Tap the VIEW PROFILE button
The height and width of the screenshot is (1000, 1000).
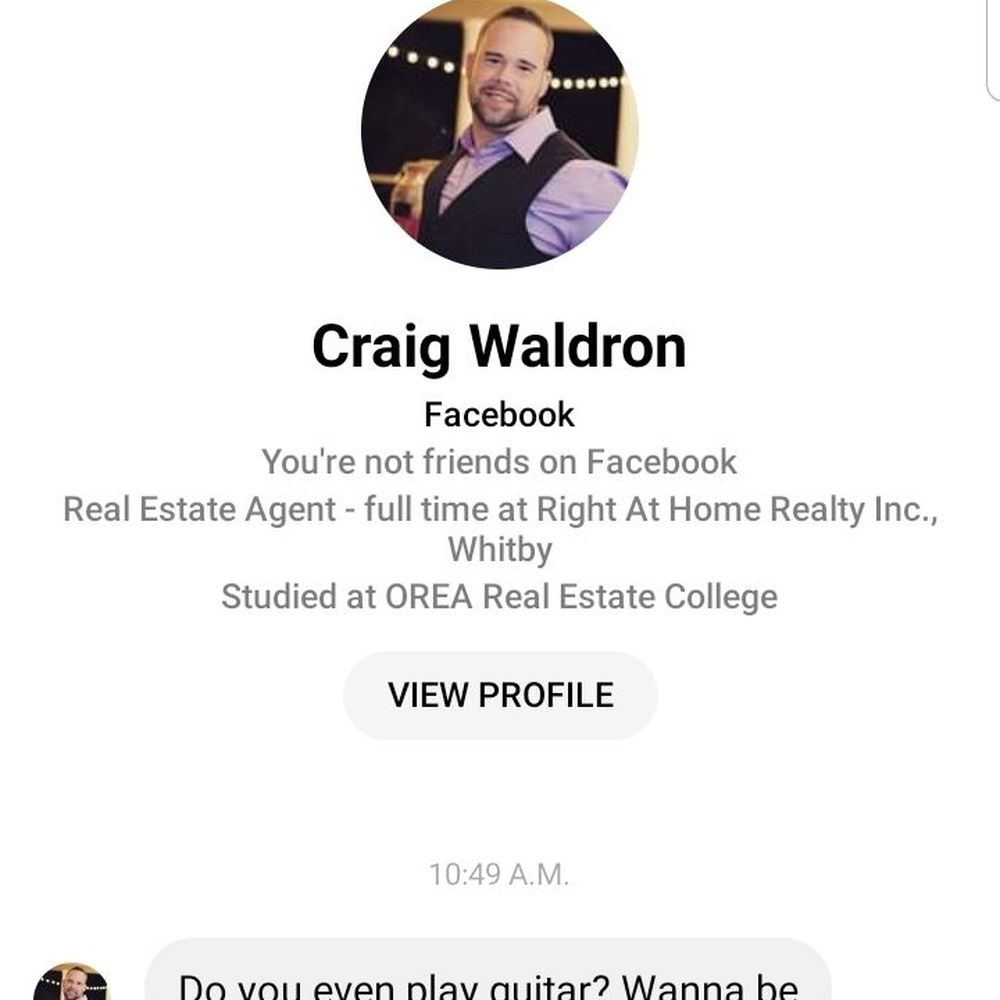500,696
